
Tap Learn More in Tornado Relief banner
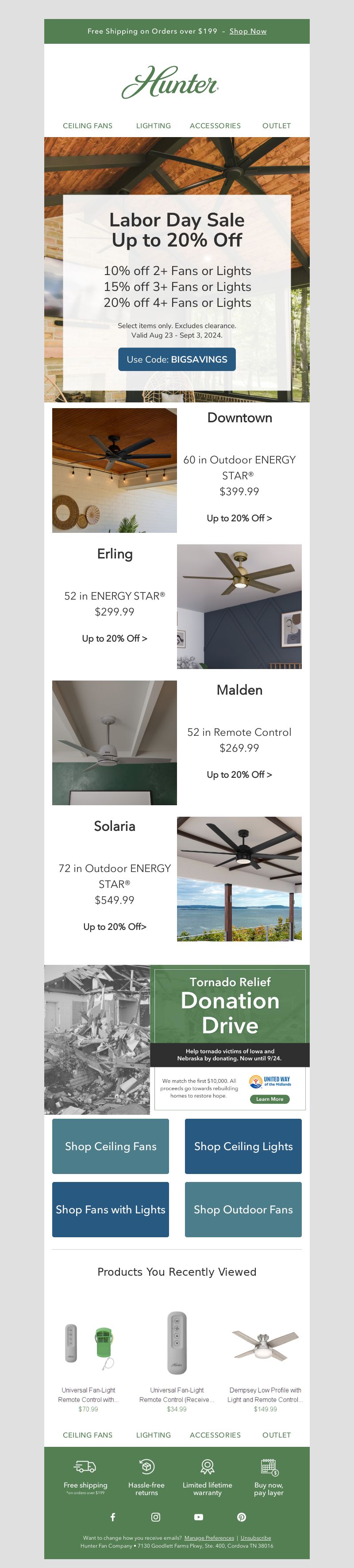coord(269,1099)
